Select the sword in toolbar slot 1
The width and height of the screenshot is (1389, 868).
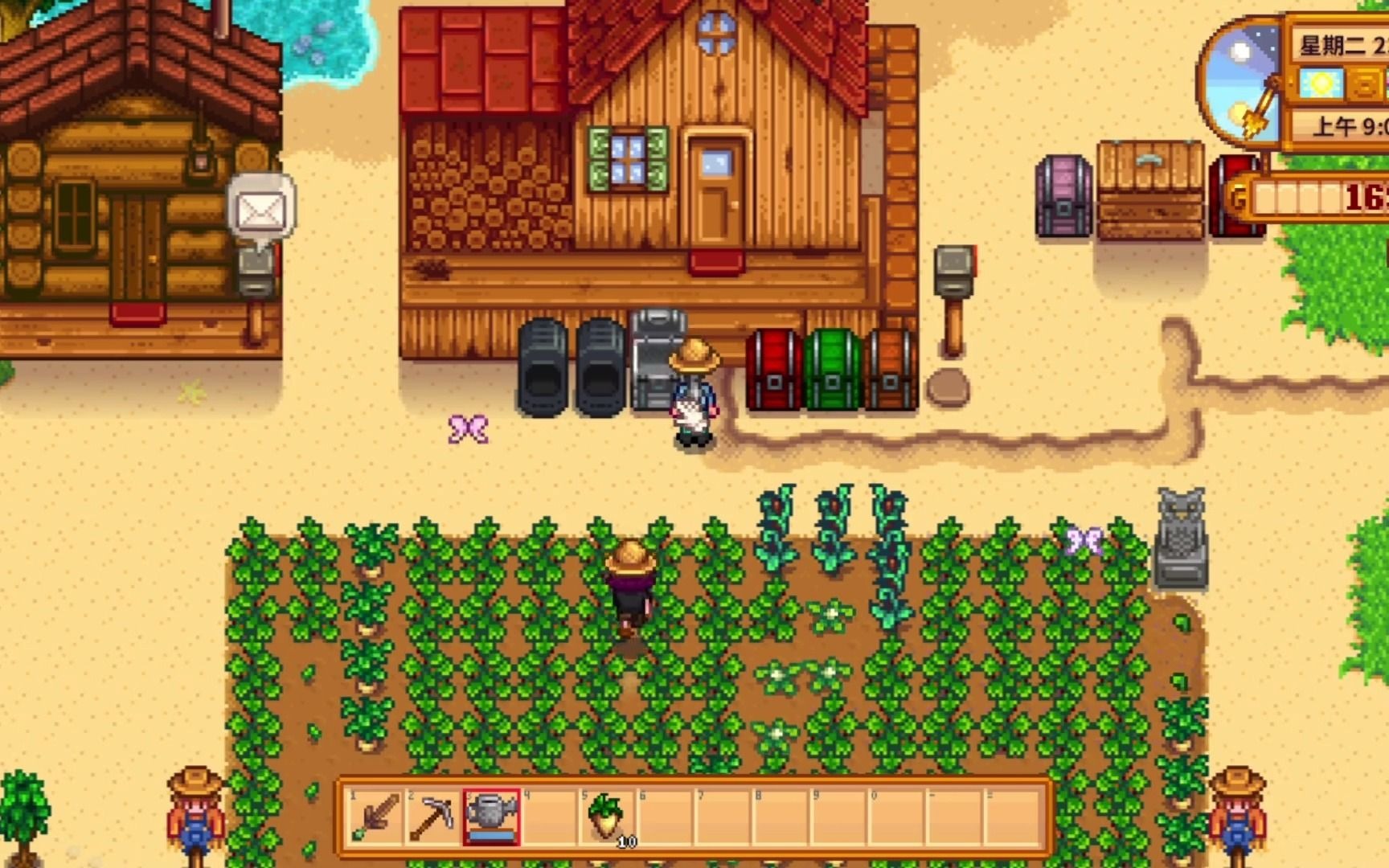(376, 817)
